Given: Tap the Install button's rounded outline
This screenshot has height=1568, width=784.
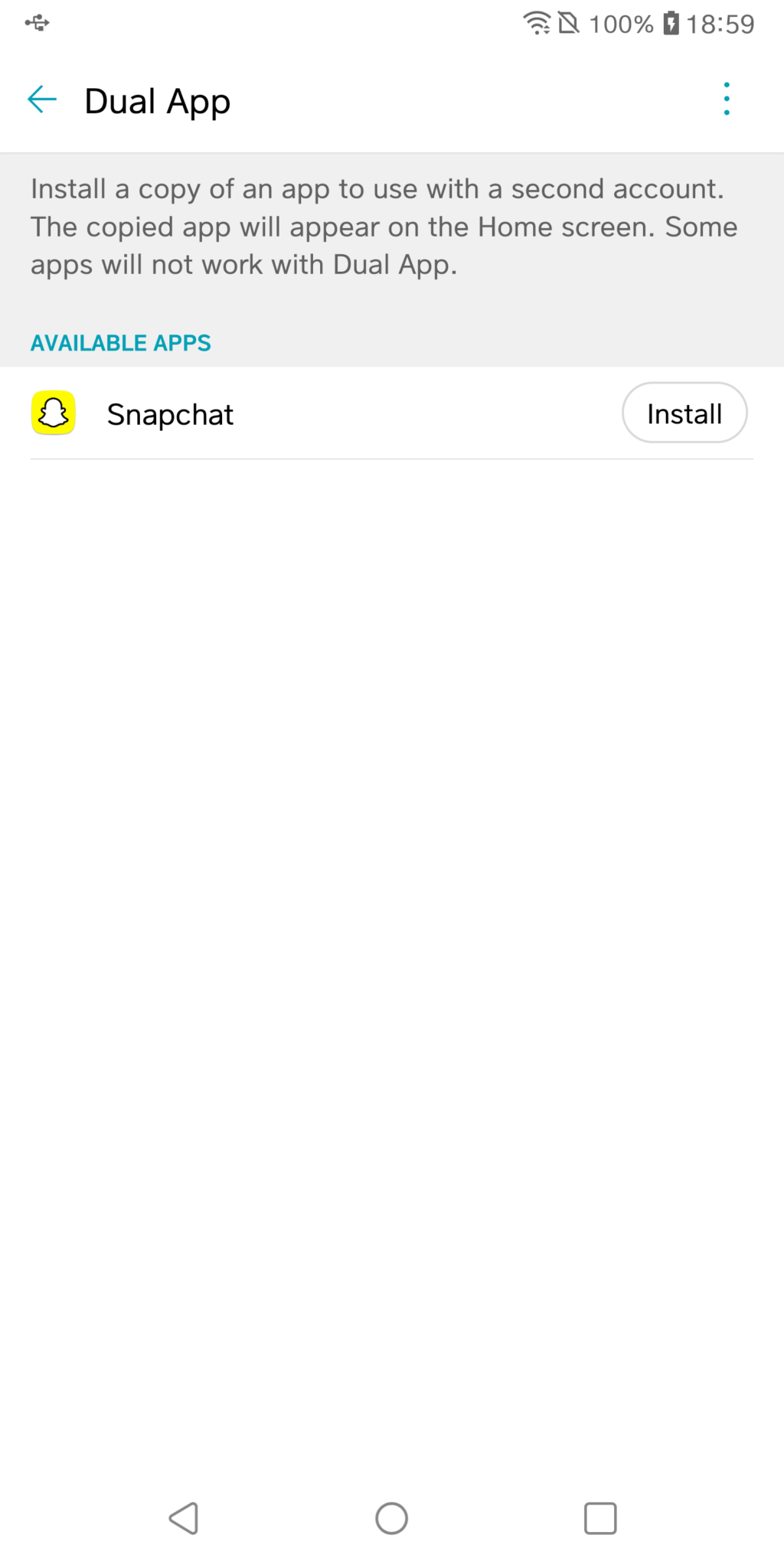Looking at the screenshot, I should pos(684,413).
